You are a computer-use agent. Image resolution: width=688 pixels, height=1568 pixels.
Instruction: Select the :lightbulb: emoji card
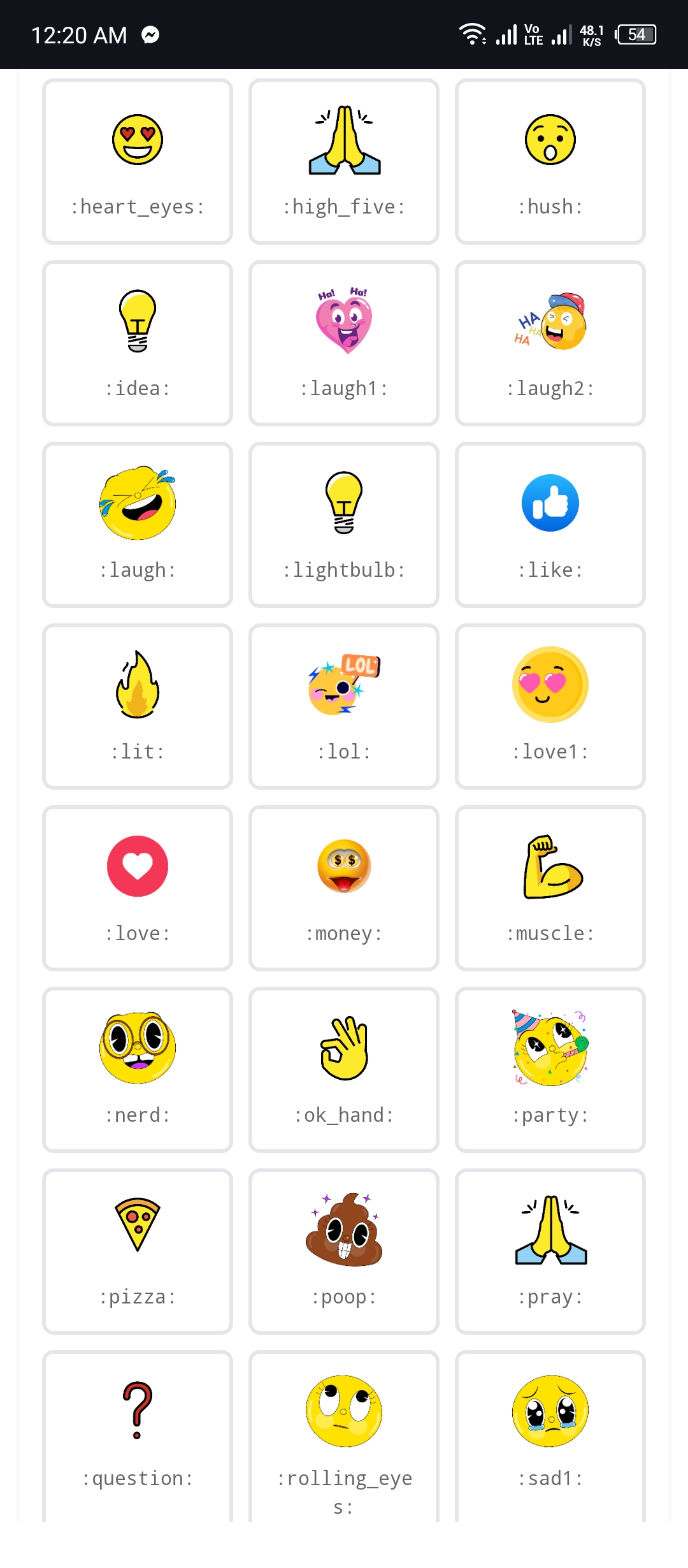(344, 525)
